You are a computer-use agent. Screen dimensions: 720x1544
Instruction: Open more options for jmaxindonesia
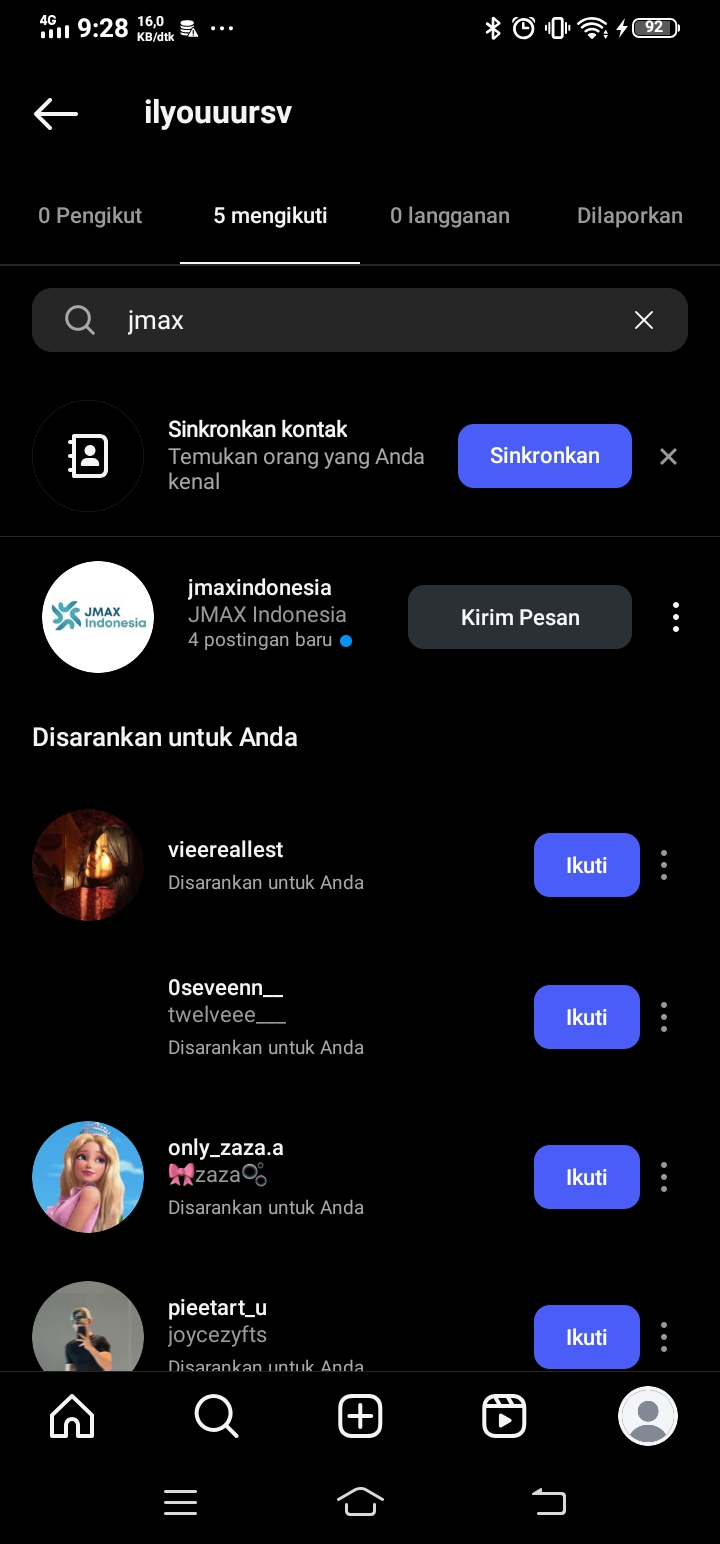(676, 617)
